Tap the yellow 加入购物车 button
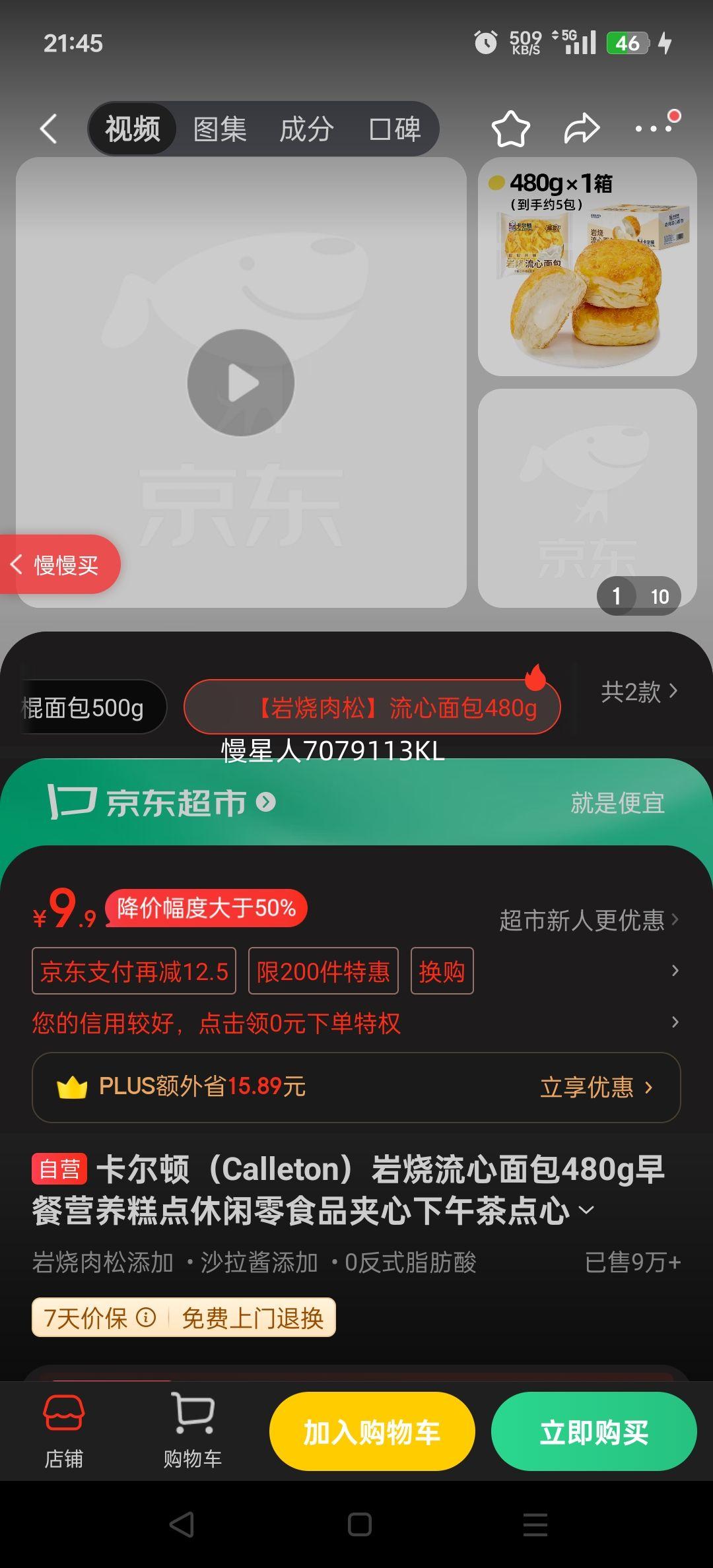This screenshot has height=1568, width=713. [372, 1431]
